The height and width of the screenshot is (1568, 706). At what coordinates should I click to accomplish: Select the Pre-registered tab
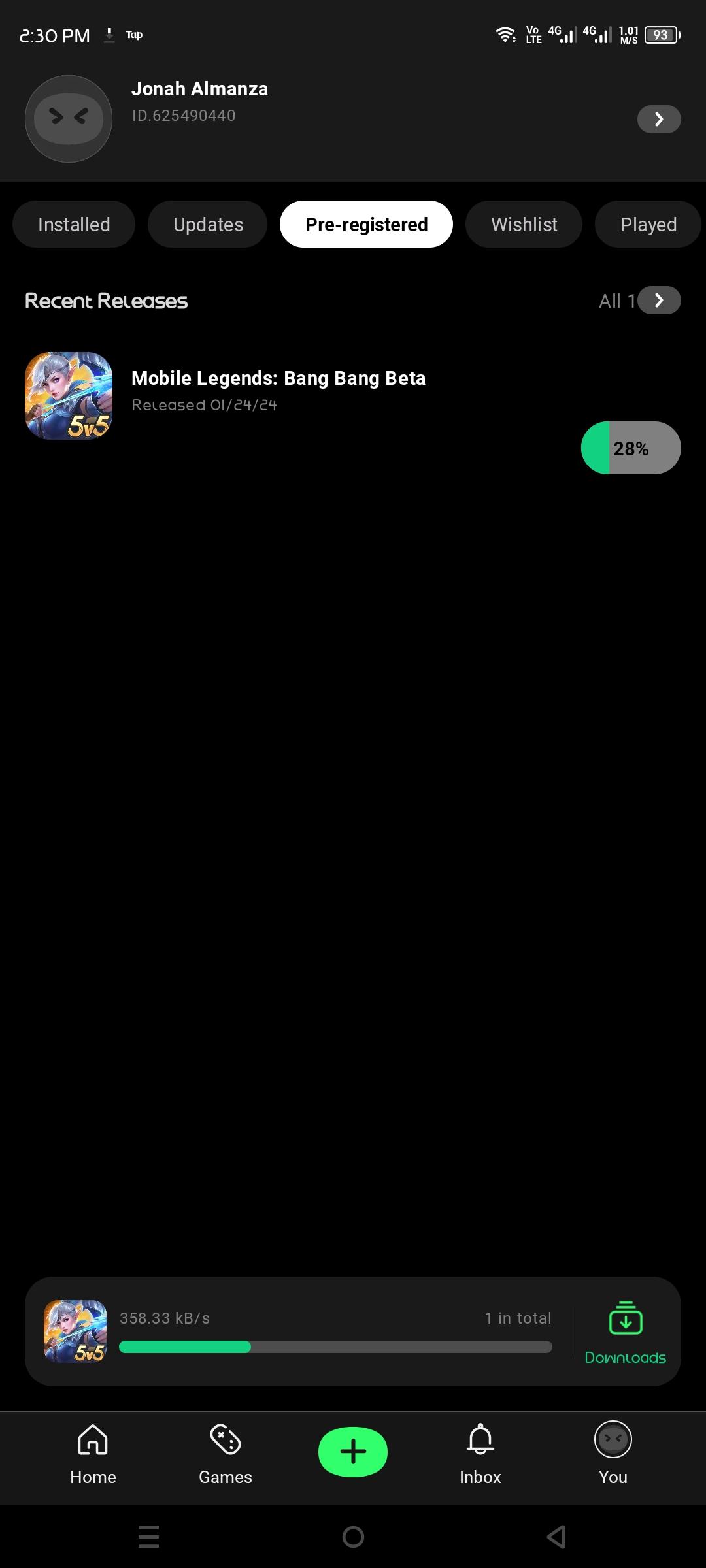pos(366,225)
